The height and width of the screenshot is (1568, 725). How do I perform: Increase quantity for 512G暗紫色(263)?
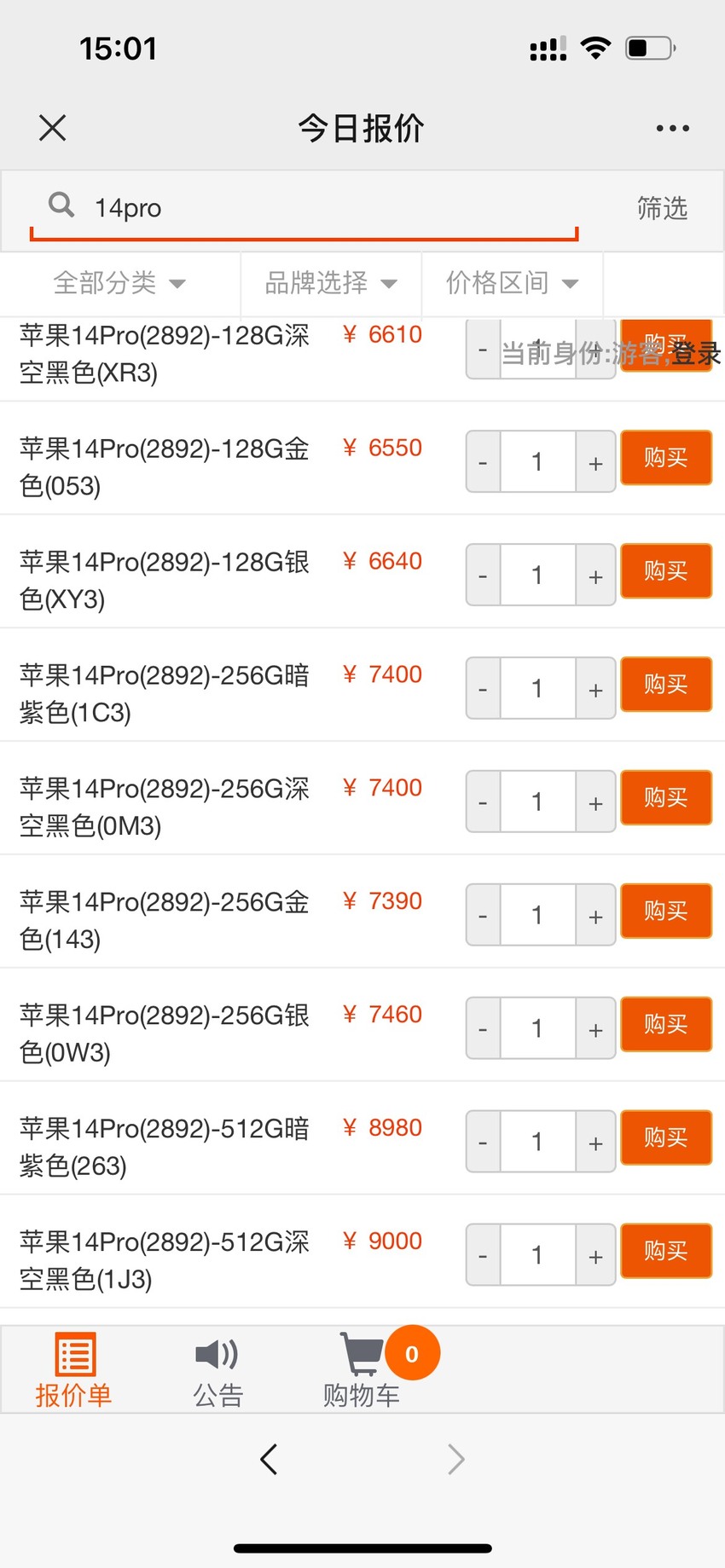(x=595, y=1143)
